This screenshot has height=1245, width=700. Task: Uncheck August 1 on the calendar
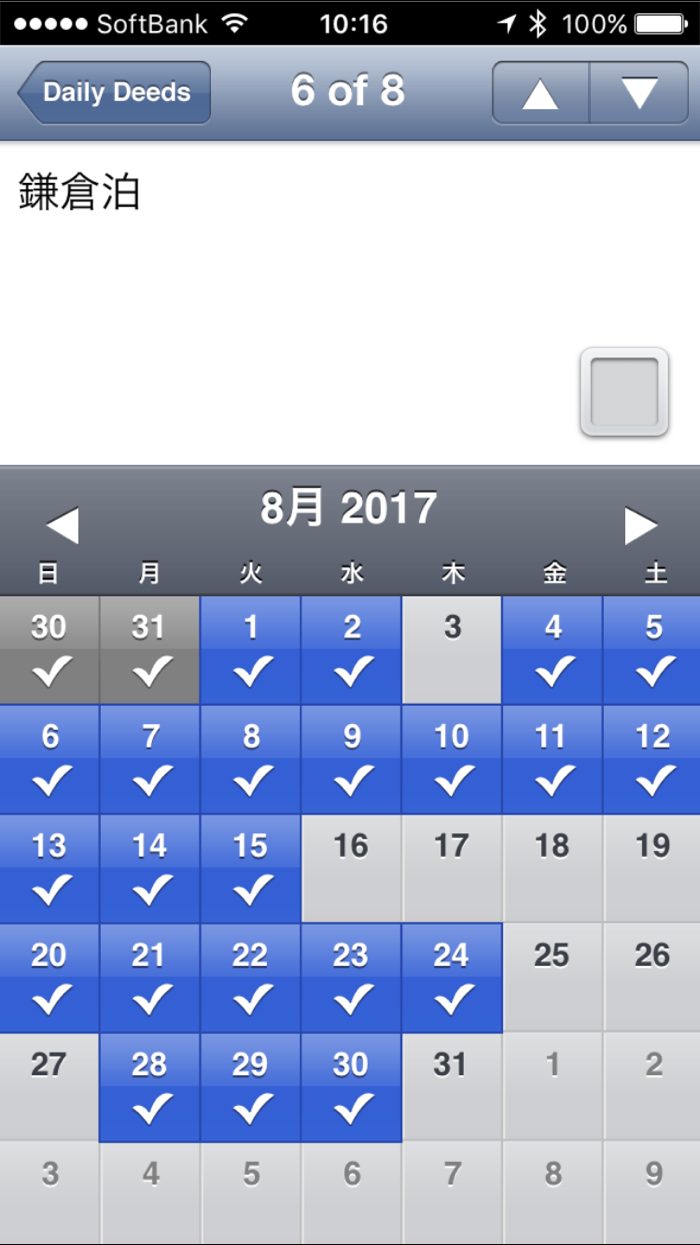[x=250, y=650]
